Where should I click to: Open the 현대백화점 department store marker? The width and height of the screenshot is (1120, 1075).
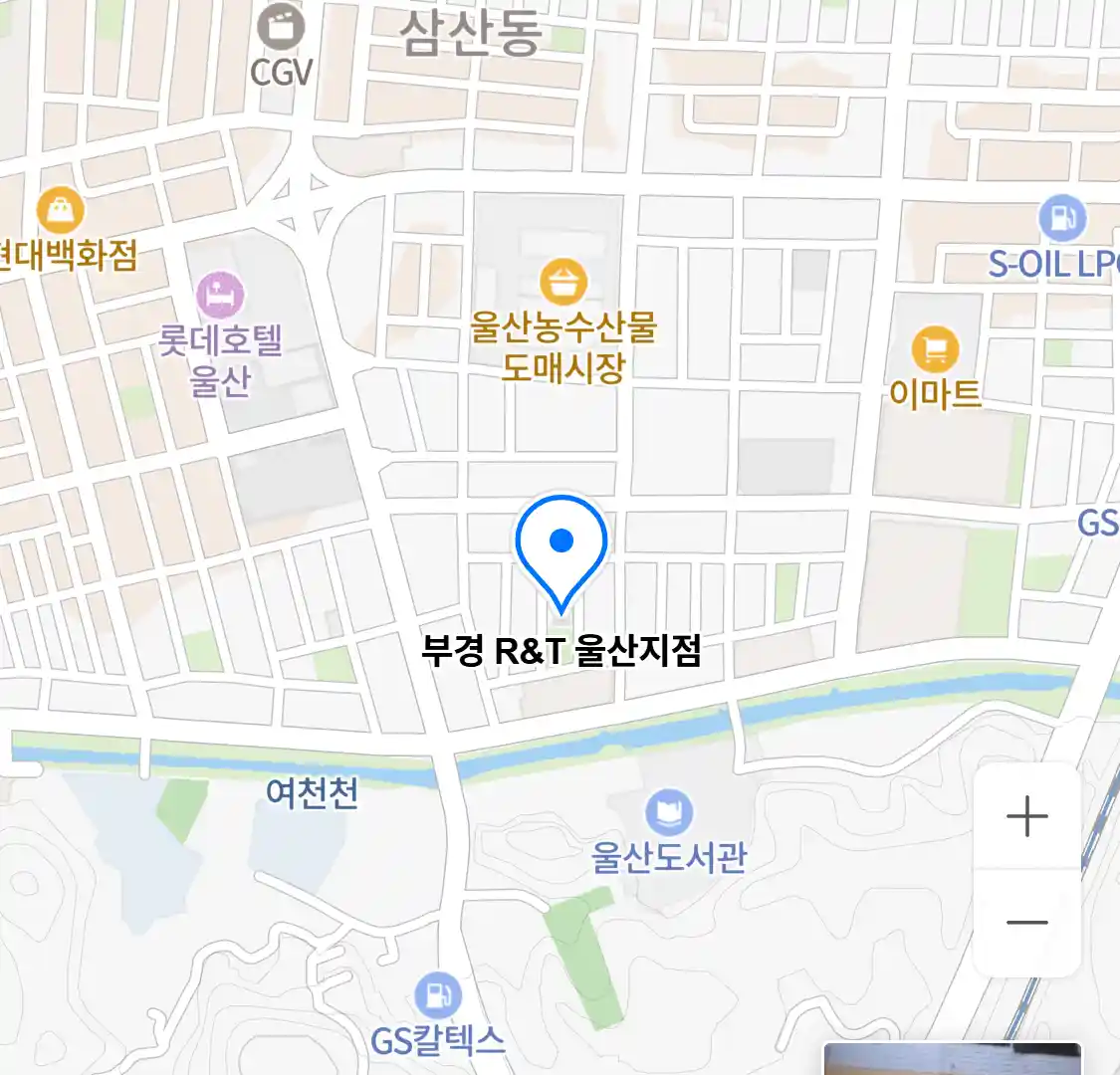tap(60, 211)
